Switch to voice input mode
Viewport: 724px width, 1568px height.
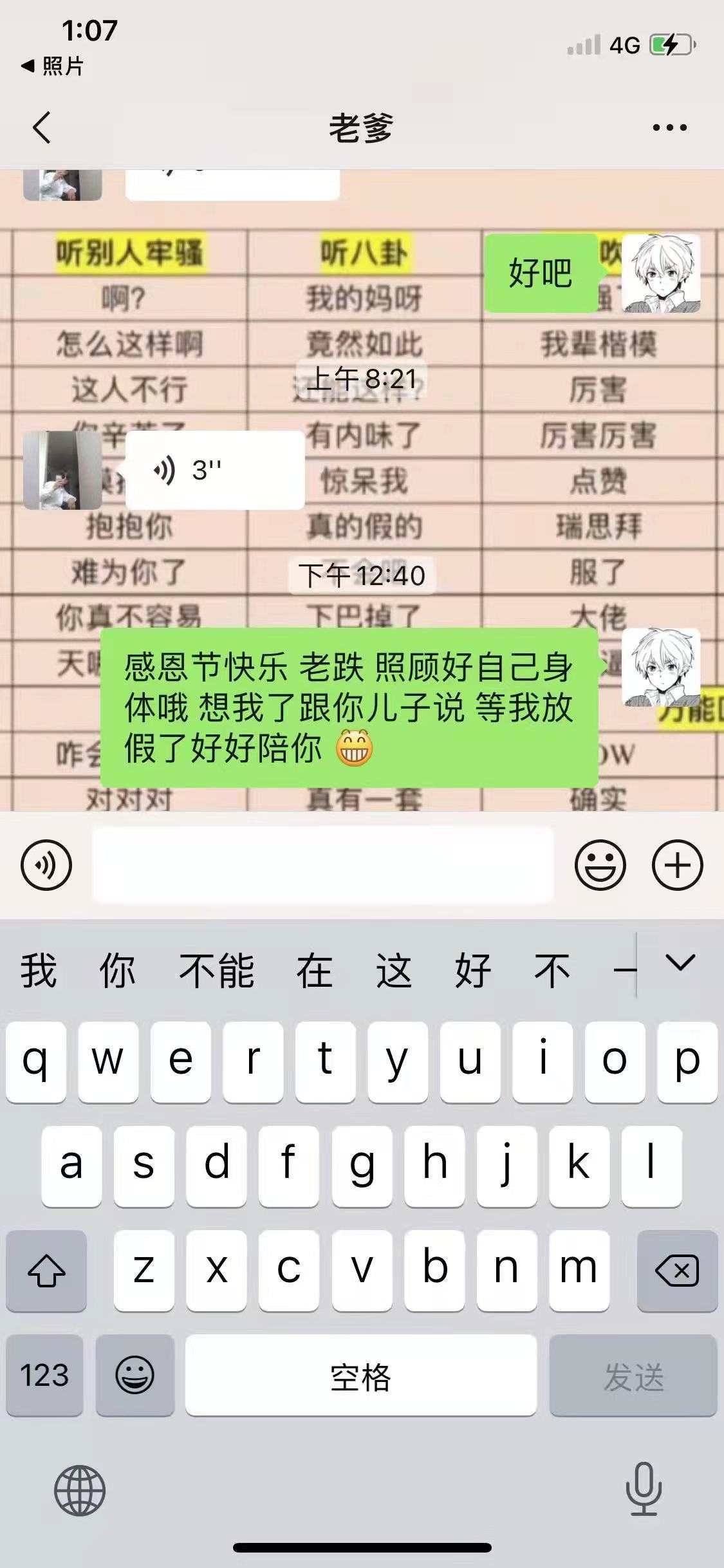[46, 865]
